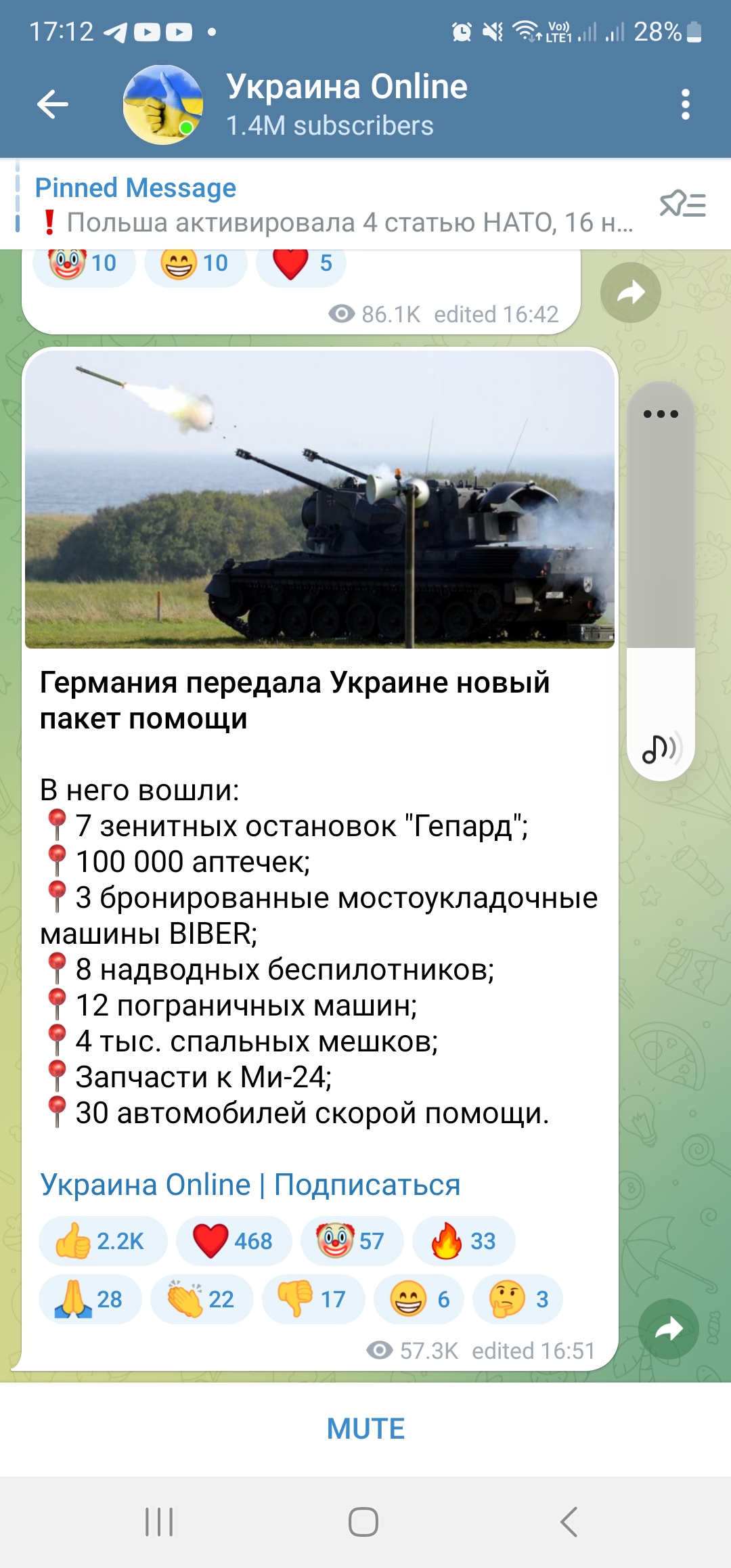Image resolution: width=731 pixels, height=1568 pixels.
Task: Open the floating panel's three-dot menu
Action: (661, 414)
